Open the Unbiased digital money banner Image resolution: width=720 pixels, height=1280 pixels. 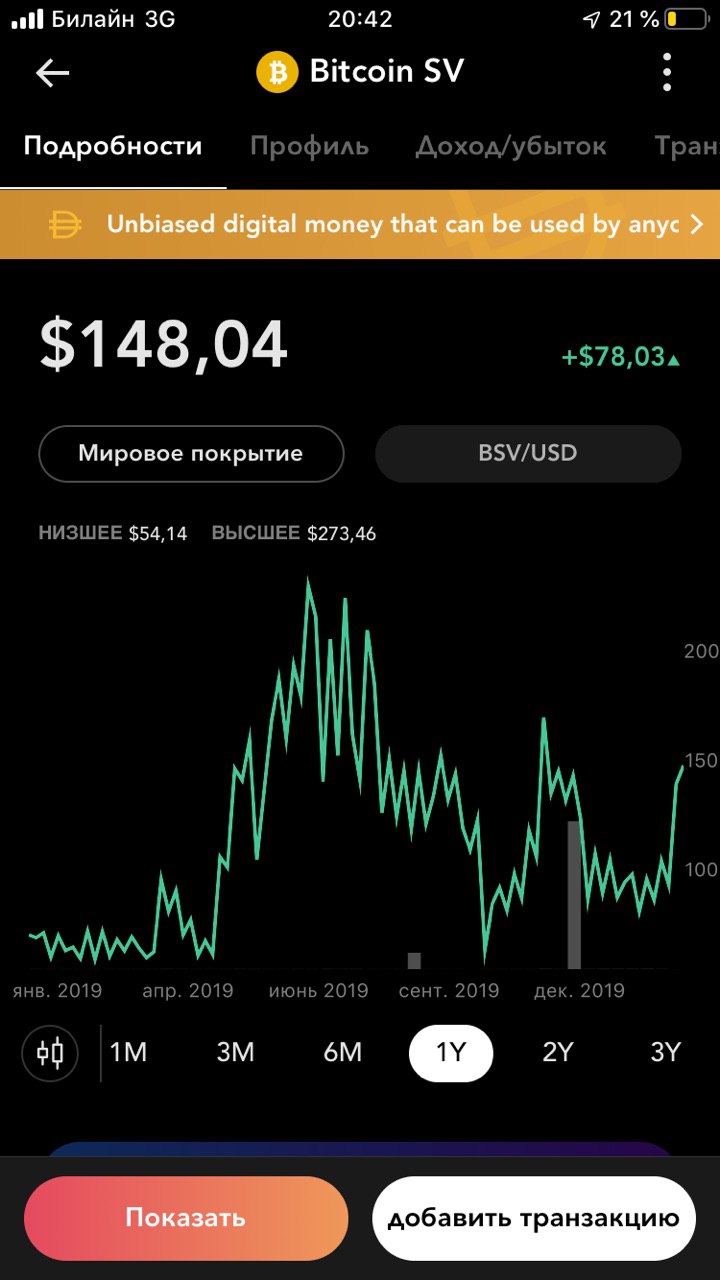click(360, 224)
